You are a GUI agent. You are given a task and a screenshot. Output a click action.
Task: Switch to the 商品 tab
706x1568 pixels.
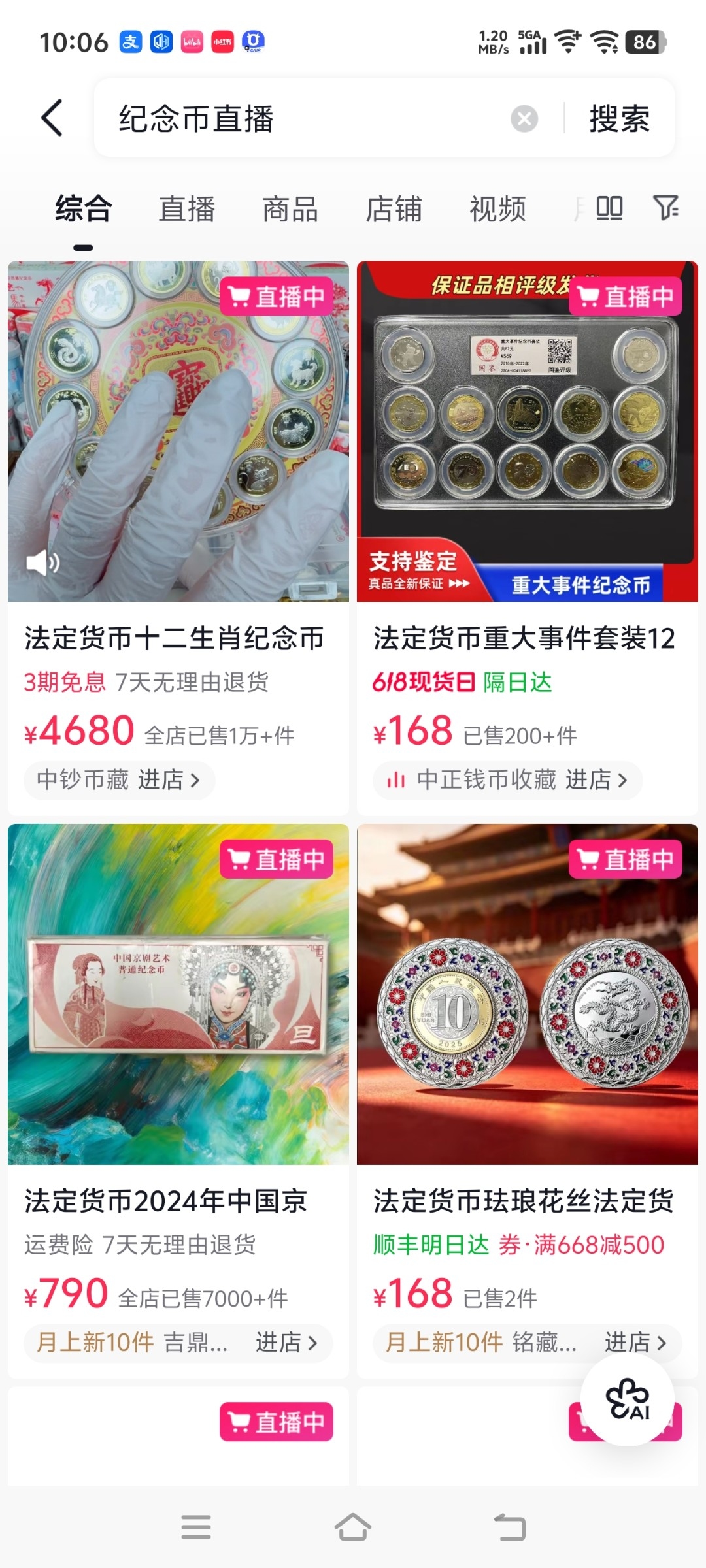(x=290, y=209)
